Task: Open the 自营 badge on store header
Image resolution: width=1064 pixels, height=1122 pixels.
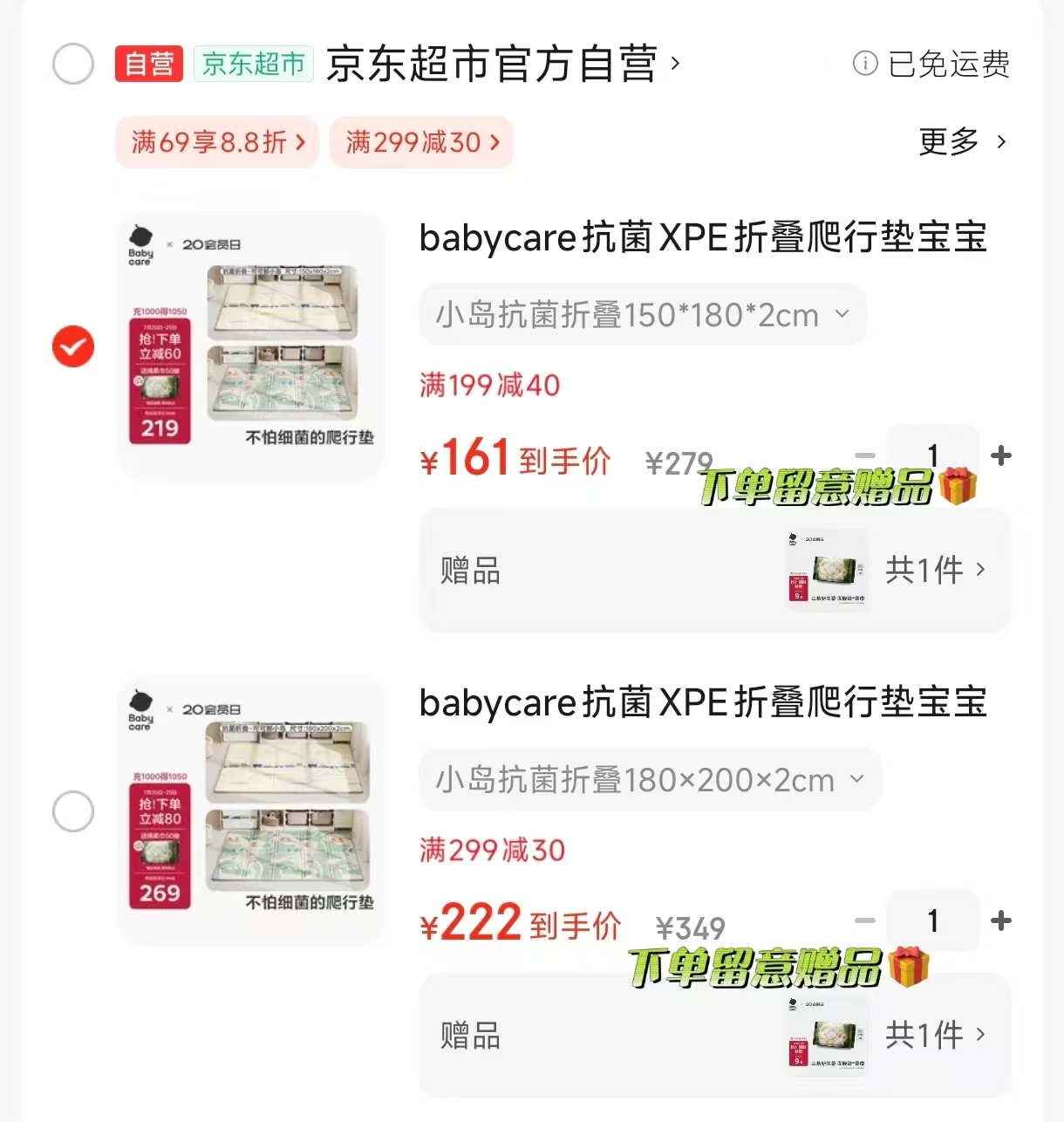Action: pos(148,64)
